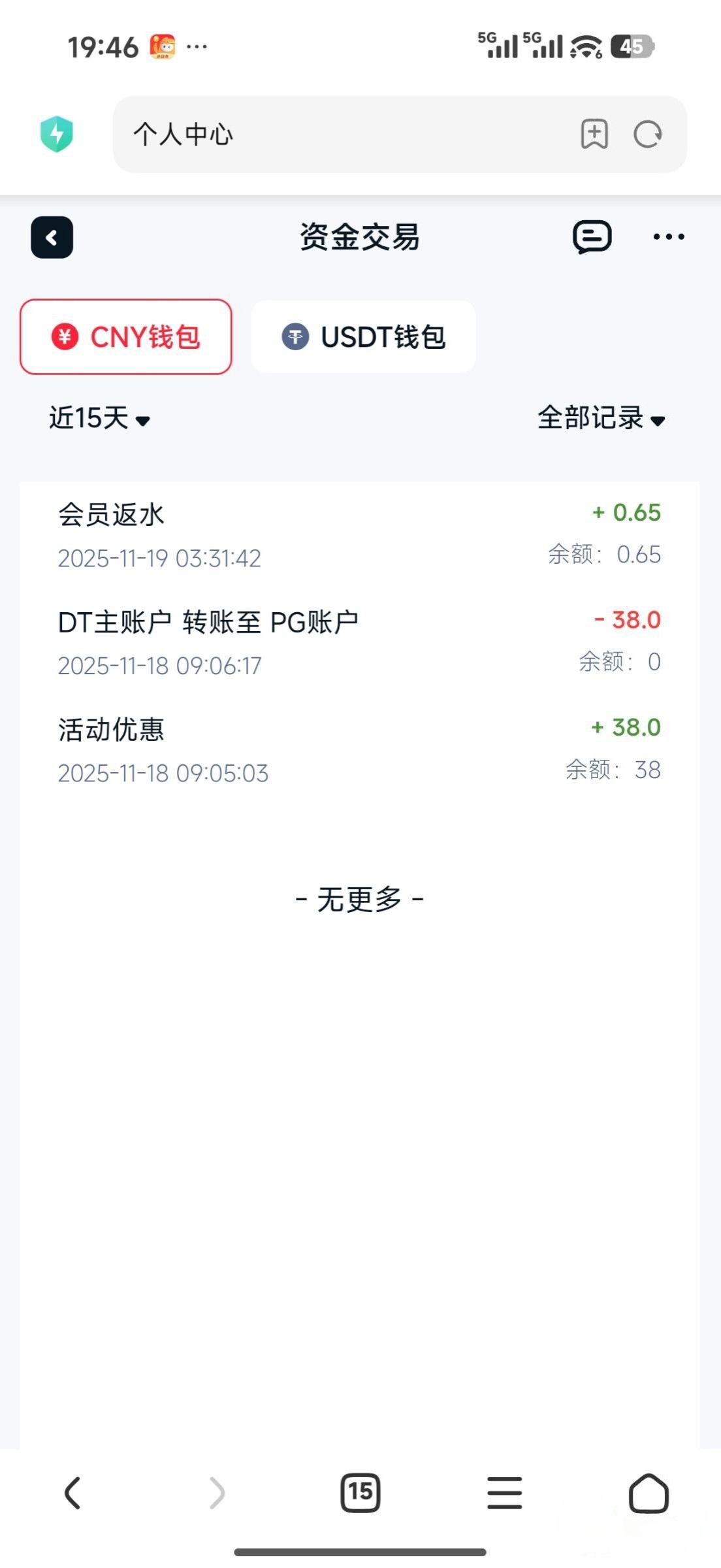Open the customer service chat icon
The image size is (721, 1568).
click(592, 237)
